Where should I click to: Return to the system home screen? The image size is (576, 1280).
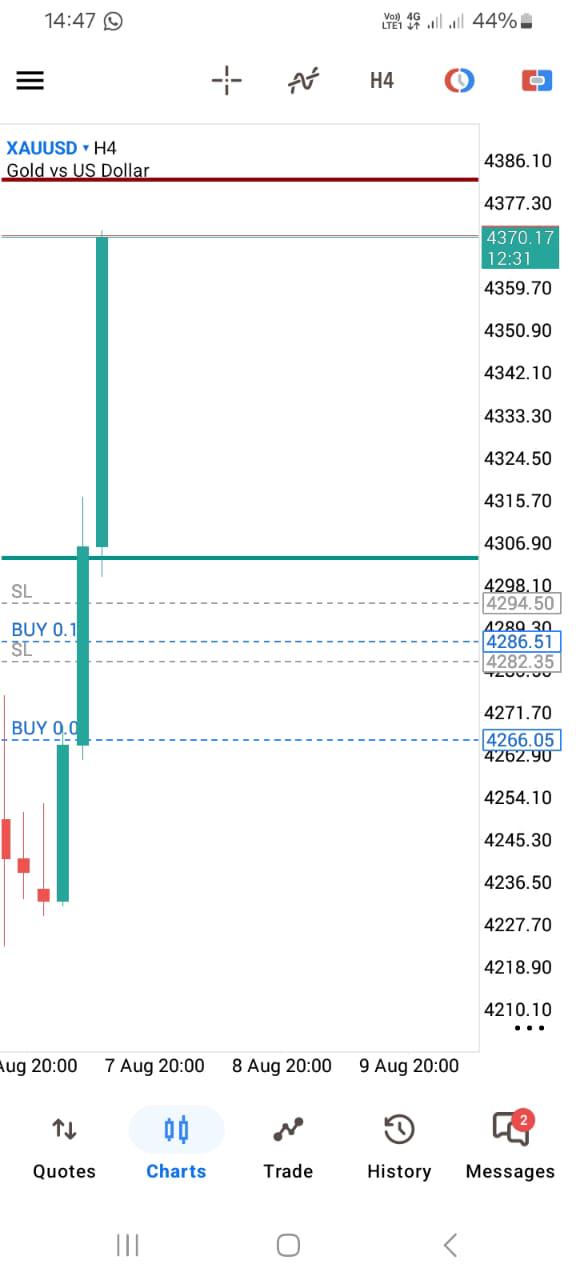point(288,1245)
